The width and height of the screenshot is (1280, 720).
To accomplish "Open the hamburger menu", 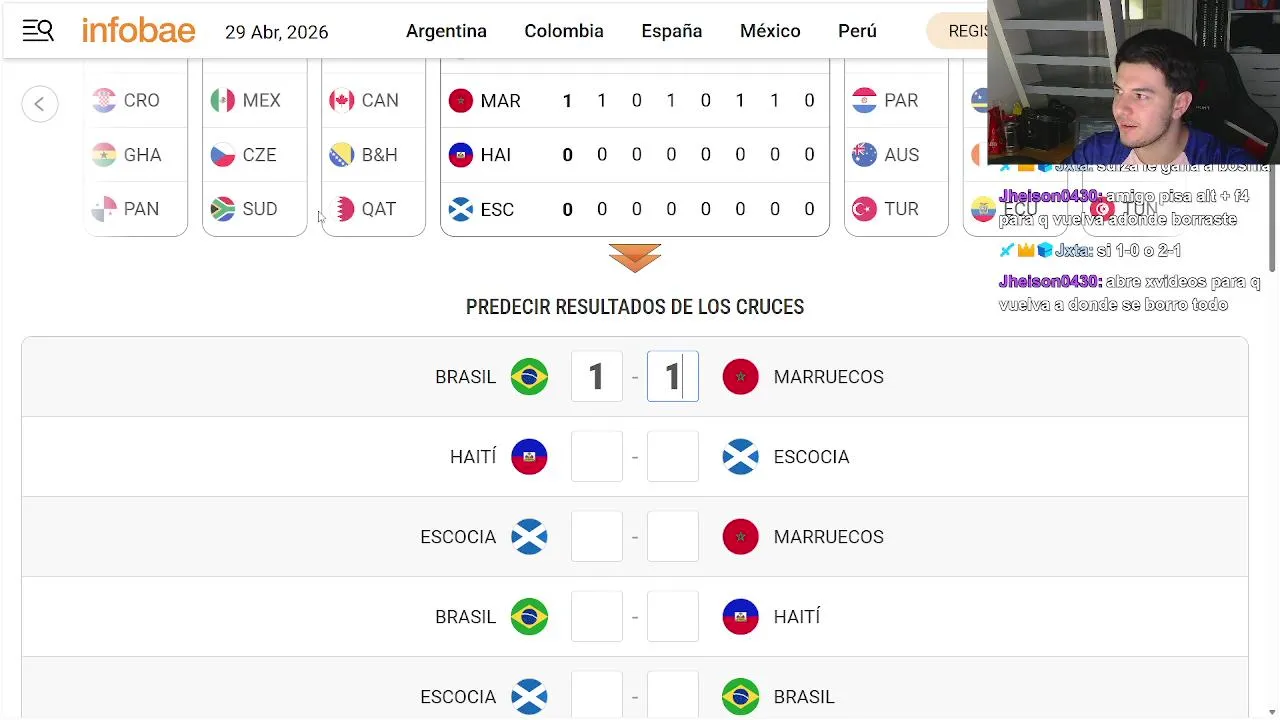I will [38, 31].
